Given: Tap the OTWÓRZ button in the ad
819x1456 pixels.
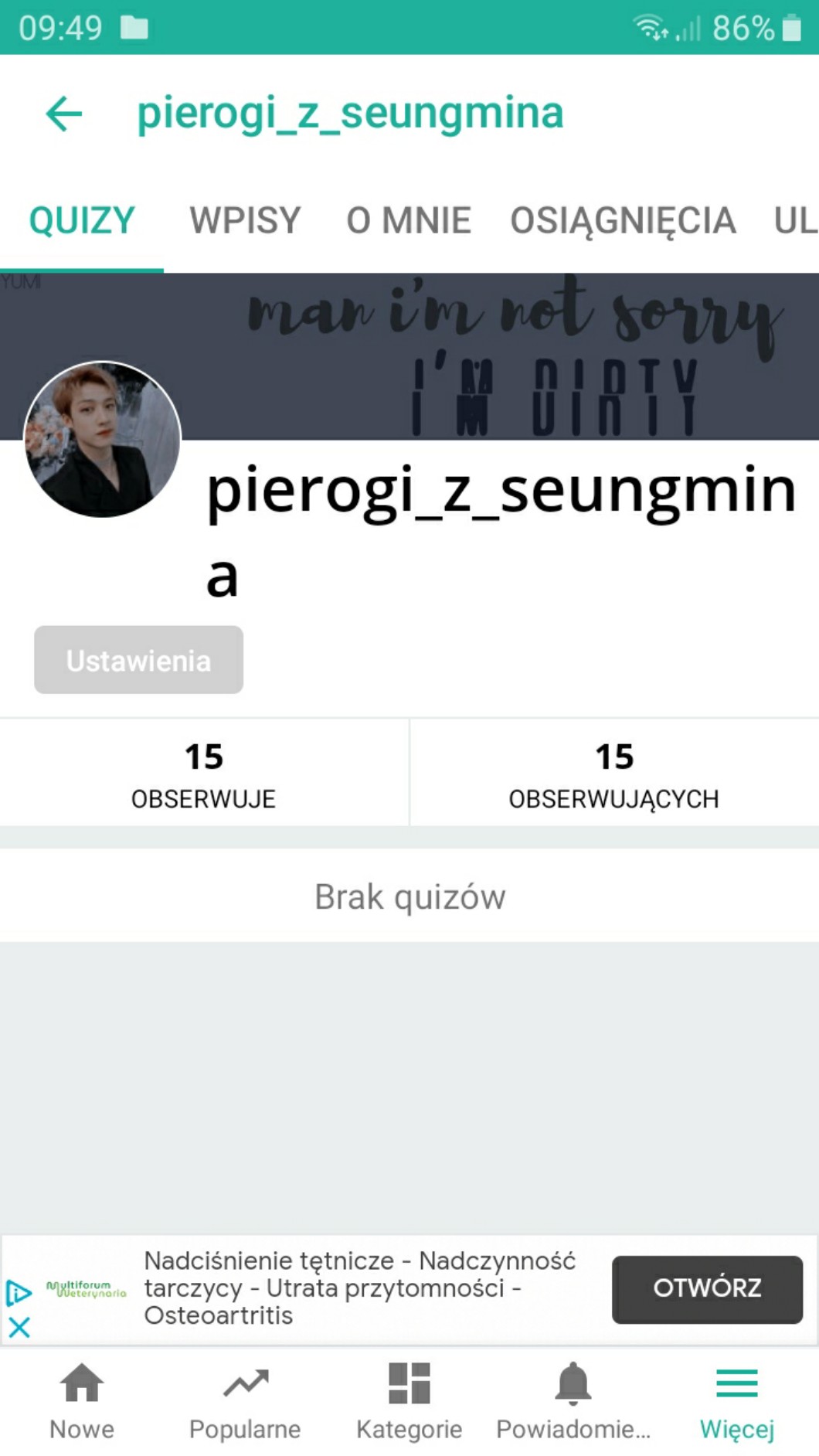Looking at the screenshot, I should tap(707, 1288).
